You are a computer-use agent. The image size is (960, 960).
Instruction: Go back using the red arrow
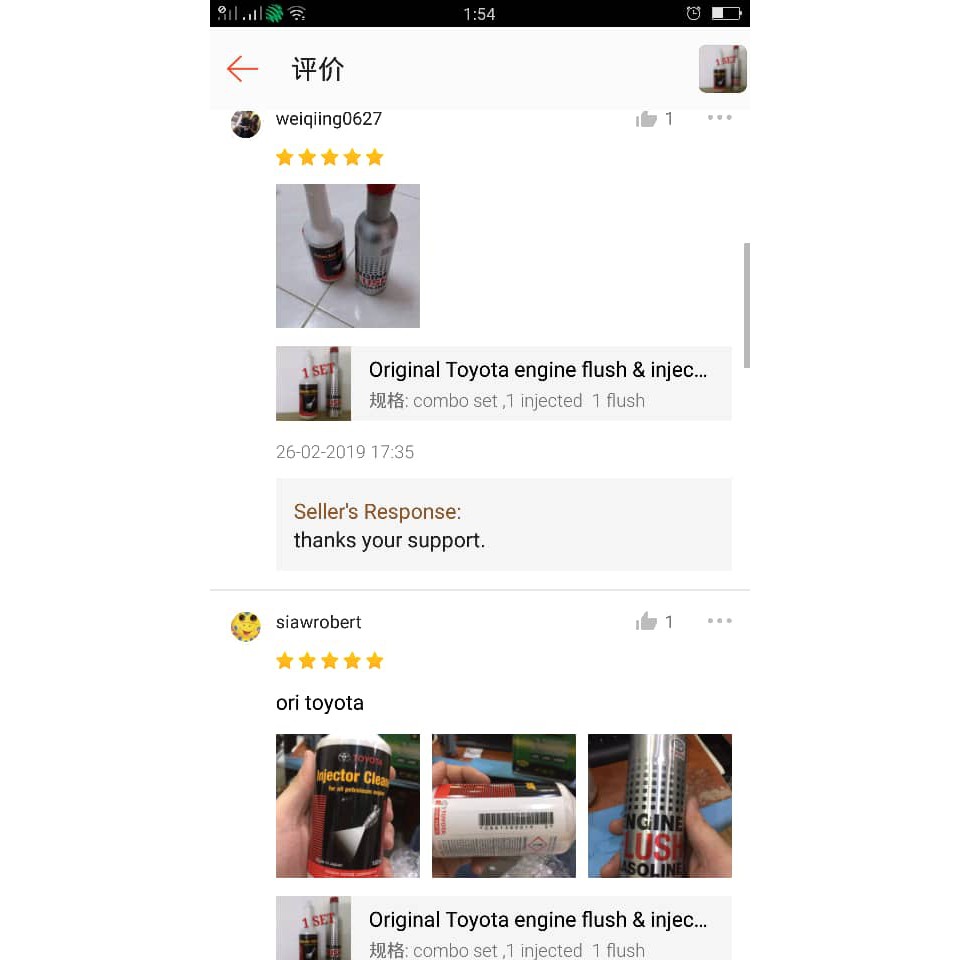pyautogui.click(x=242, y=69)
